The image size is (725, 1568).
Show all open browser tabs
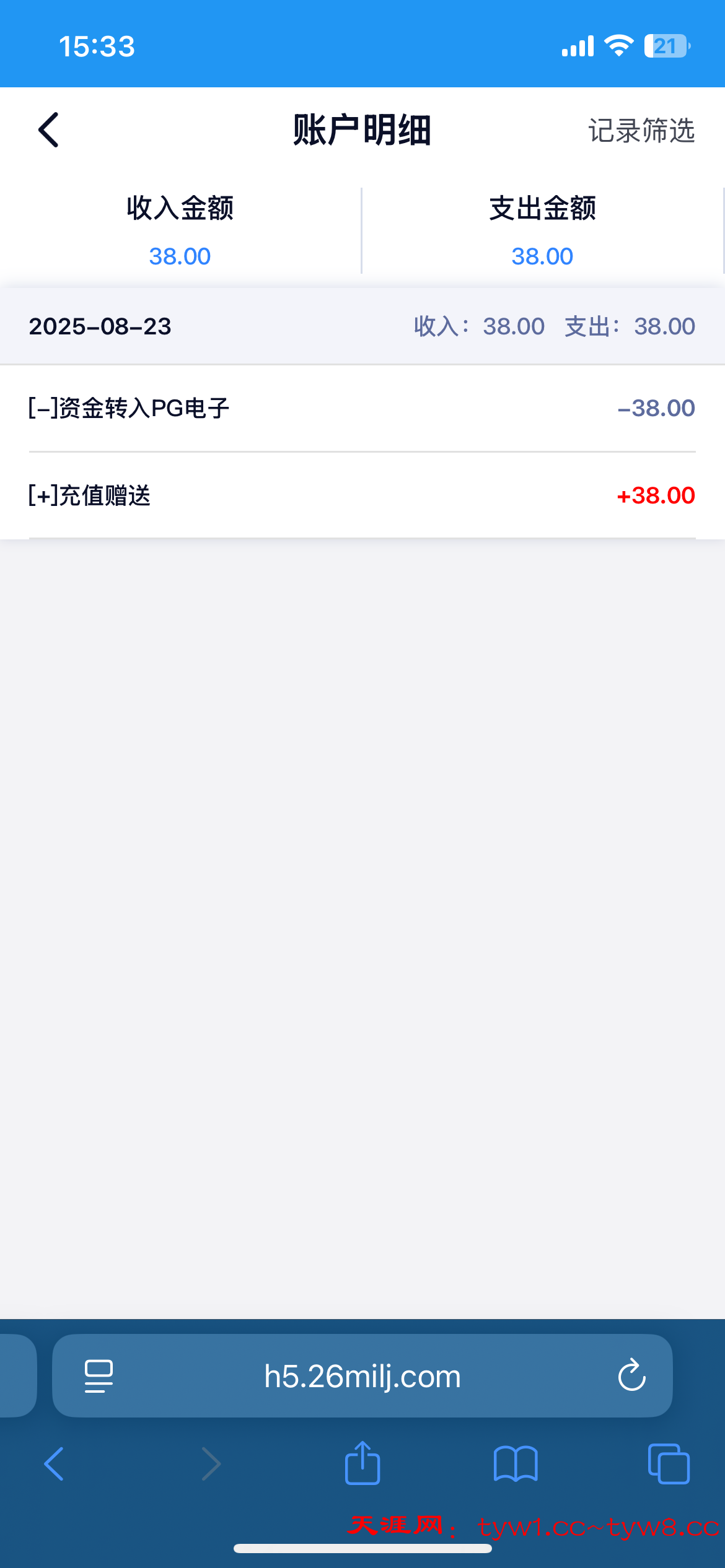click(668, 1464)
